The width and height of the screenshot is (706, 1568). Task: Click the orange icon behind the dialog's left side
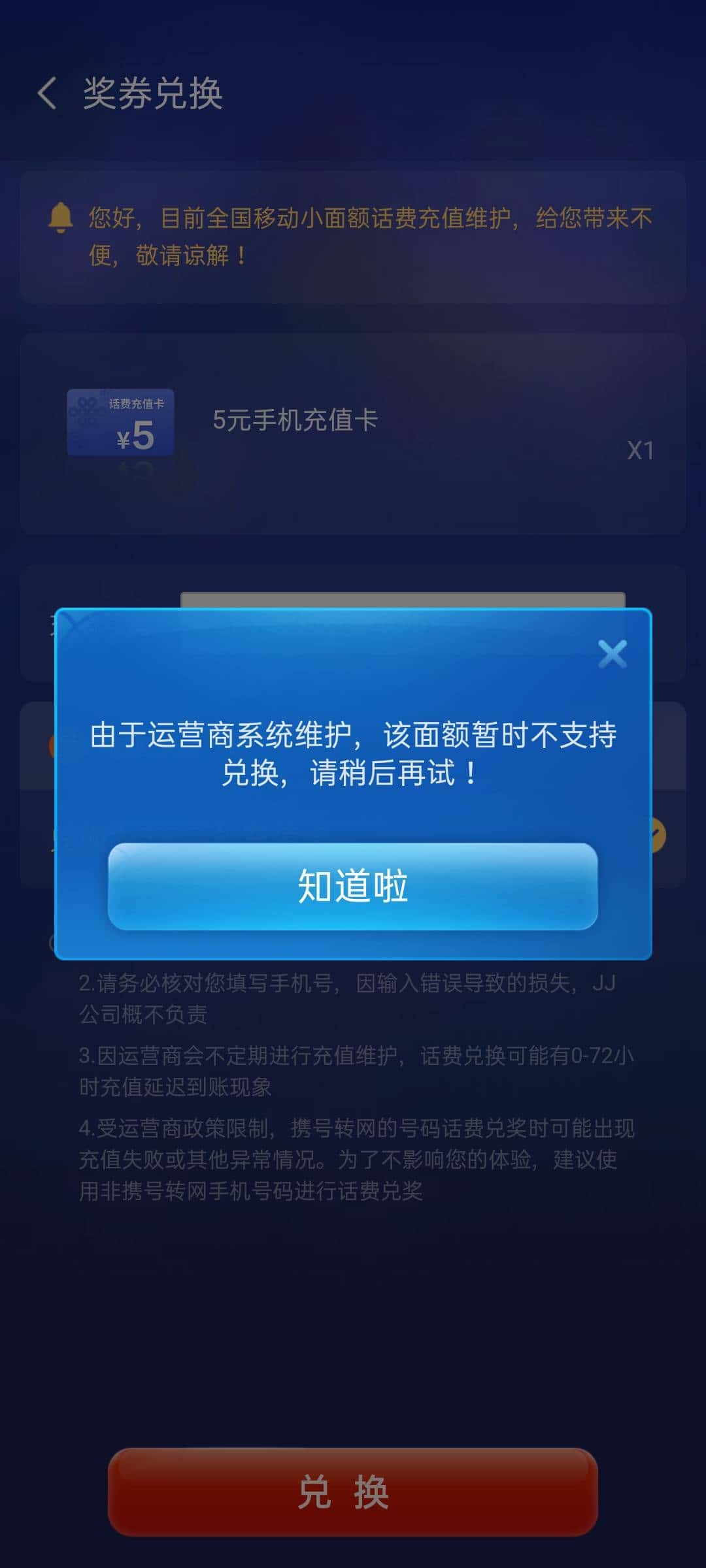52,745
